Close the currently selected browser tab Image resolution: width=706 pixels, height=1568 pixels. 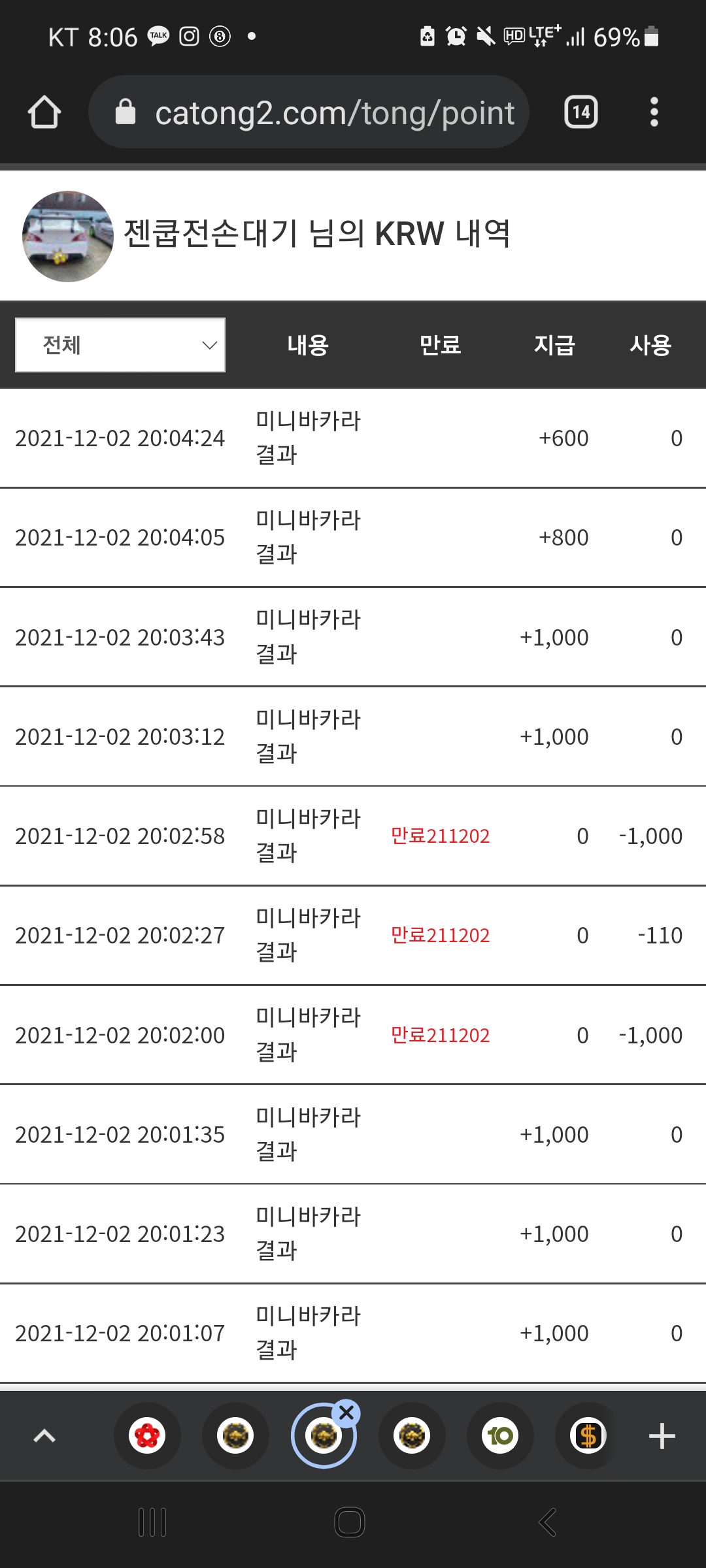346,1413
